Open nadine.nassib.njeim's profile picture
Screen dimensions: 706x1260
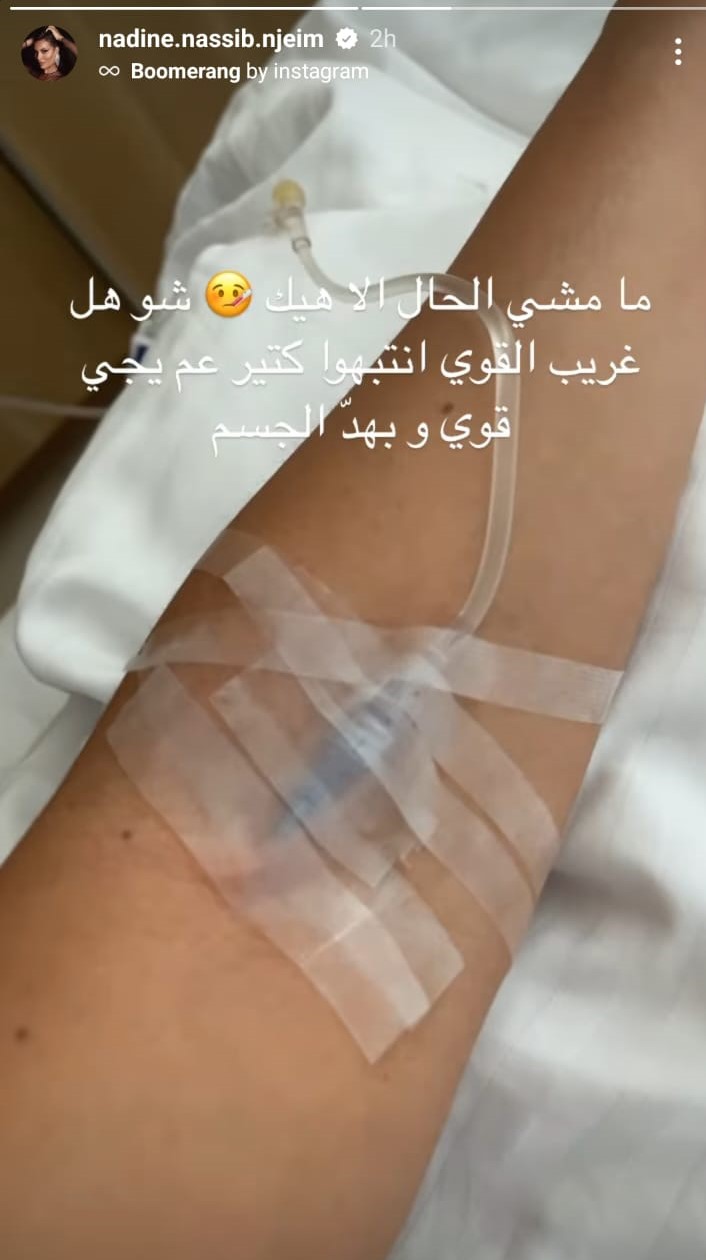(x=49, y=53)
